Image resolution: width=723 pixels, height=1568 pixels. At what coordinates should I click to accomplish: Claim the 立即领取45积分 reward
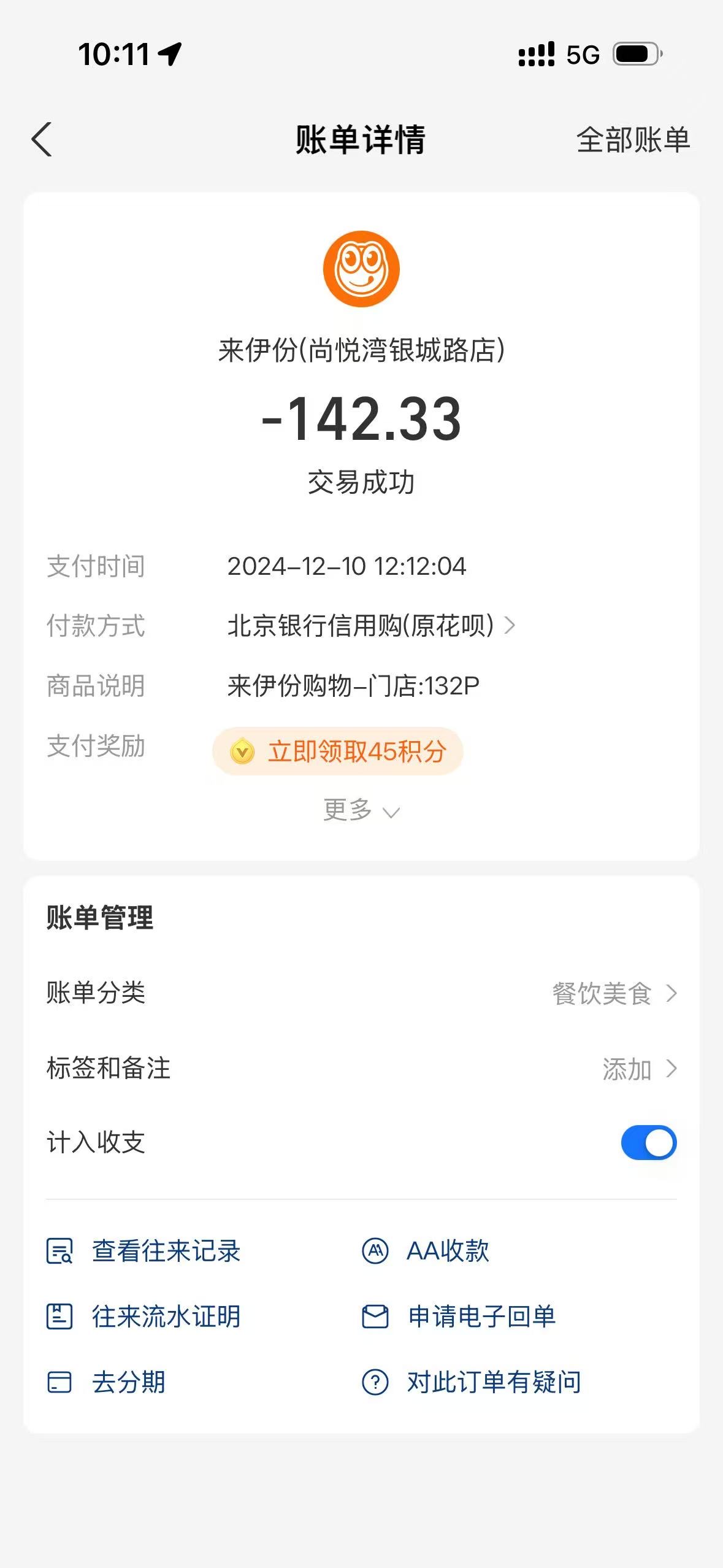337,751
